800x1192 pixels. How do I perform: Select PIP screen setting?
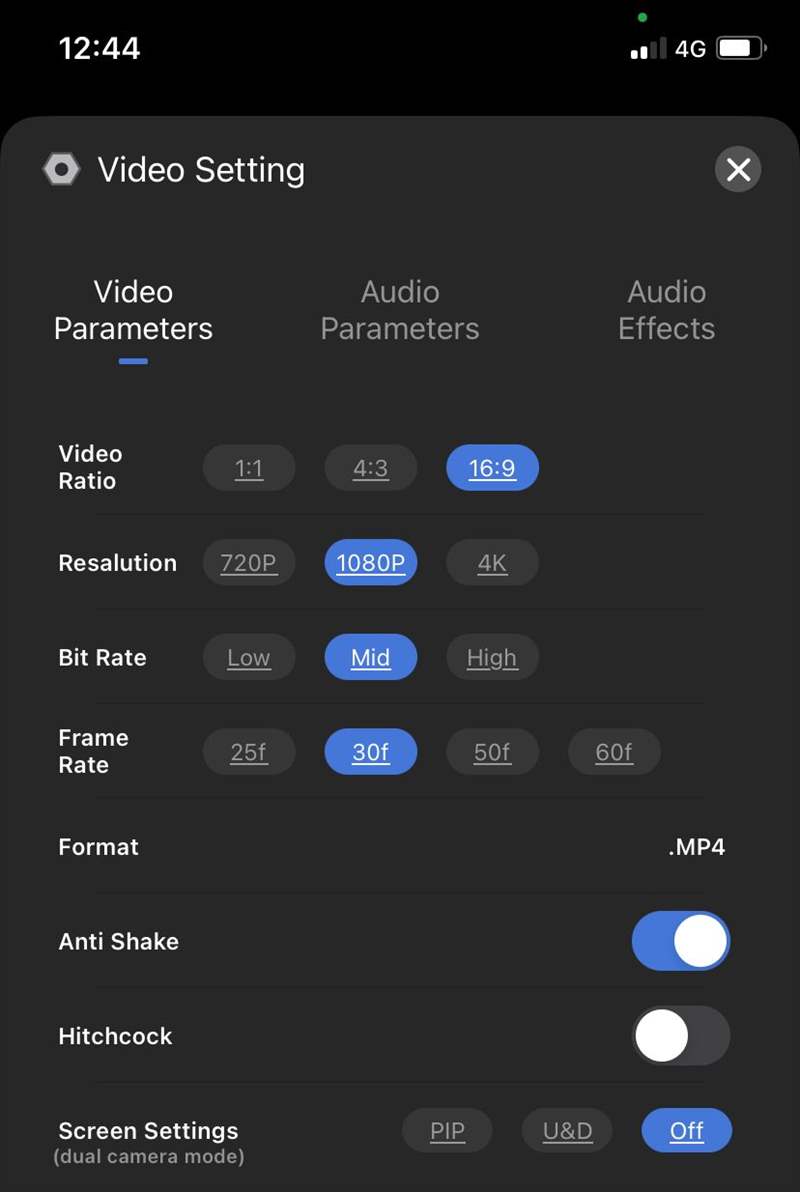point(447,1131)
